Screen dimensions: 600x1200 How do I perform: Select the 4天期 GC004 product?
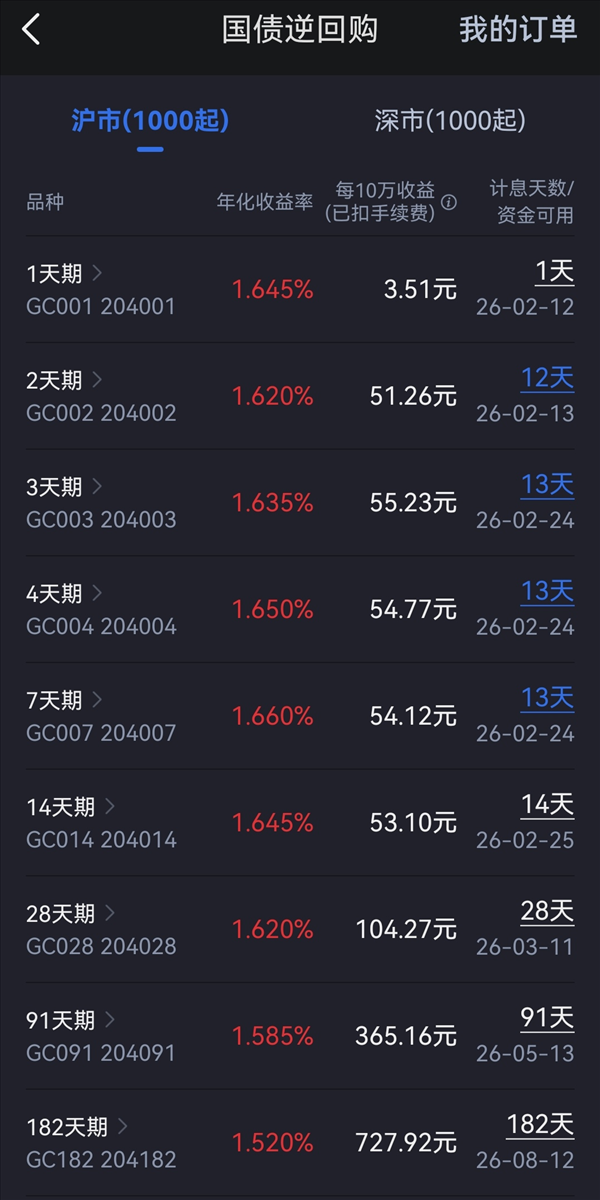point(100,609)
